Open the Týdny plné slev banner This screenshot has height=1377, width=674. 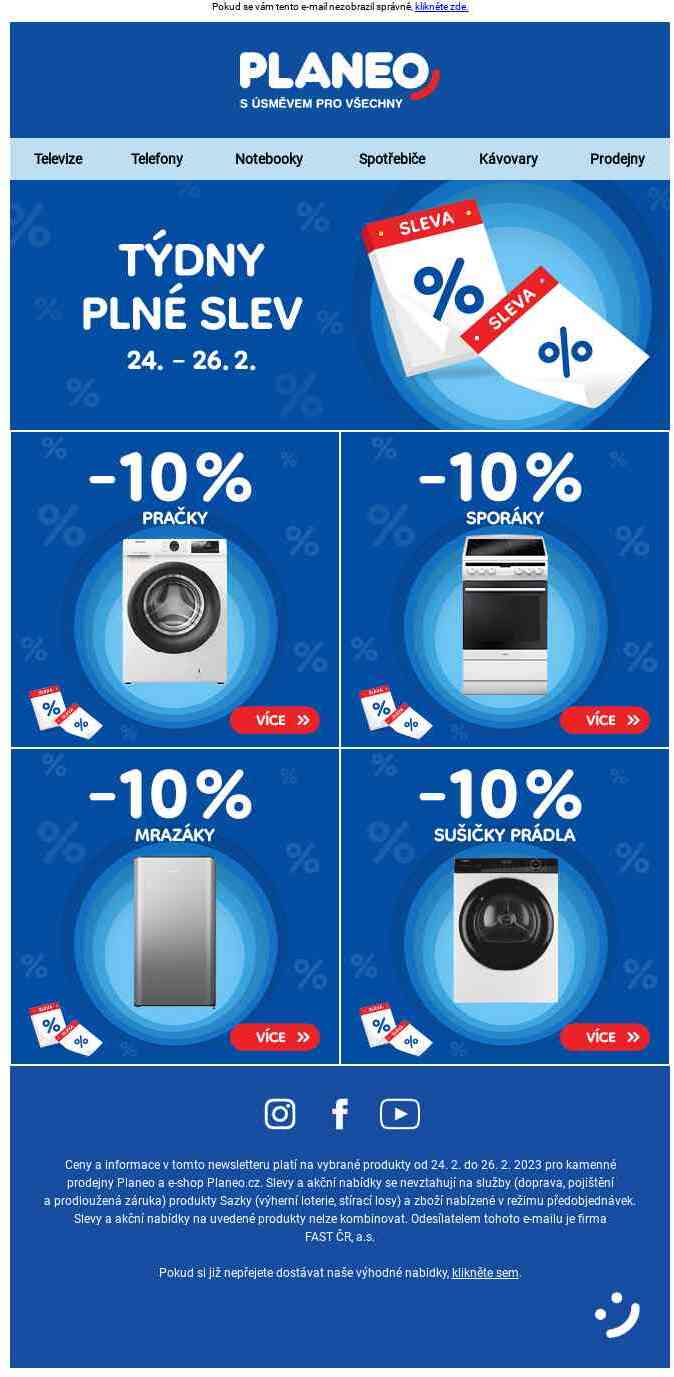(x=339, y=305)
